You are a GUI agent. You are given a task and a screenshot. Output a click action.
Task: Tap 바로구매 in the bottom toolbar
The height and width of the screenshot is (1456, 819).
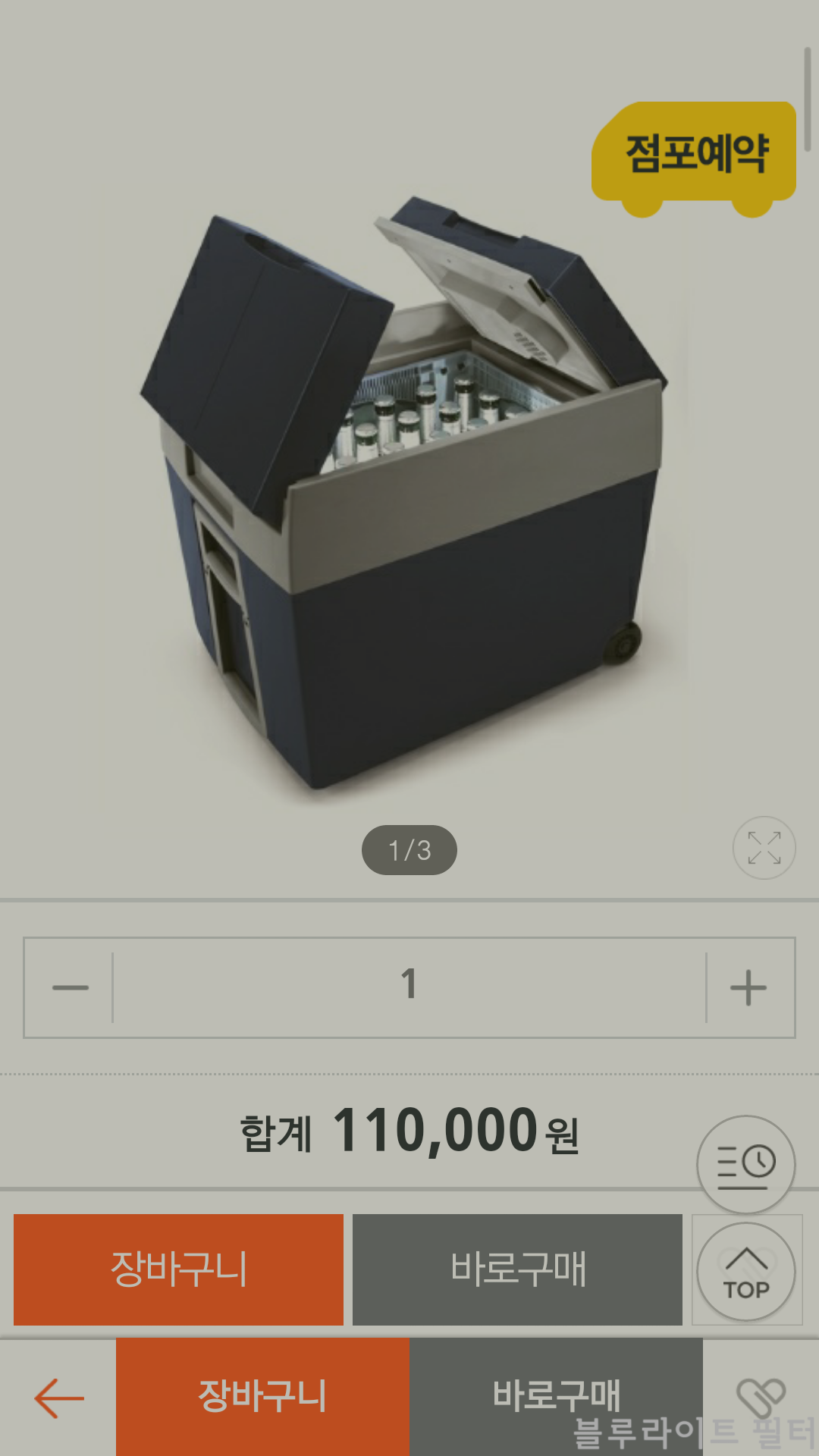(x=556, y=1395)
